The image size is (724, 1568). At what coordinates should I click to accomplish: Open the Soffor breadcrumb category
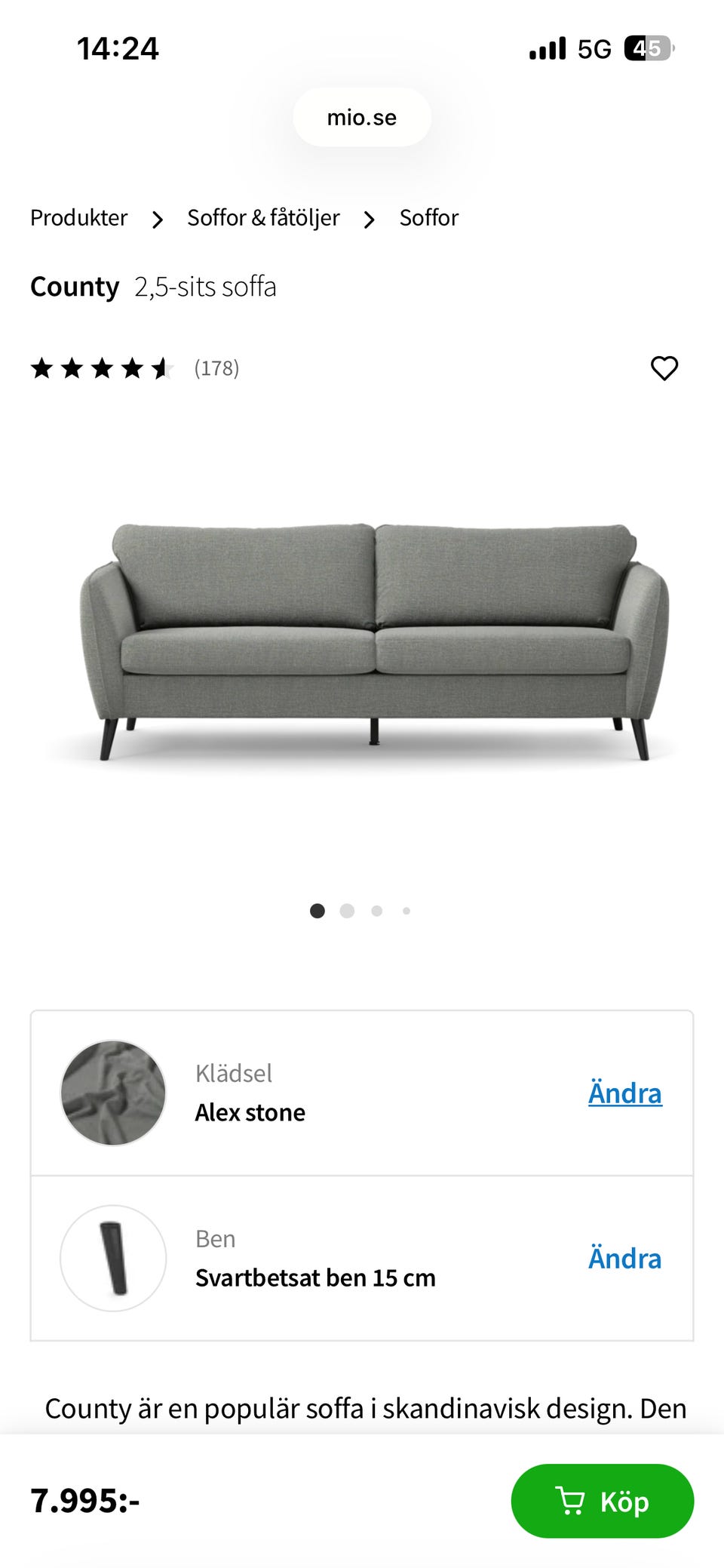(428, 217)
